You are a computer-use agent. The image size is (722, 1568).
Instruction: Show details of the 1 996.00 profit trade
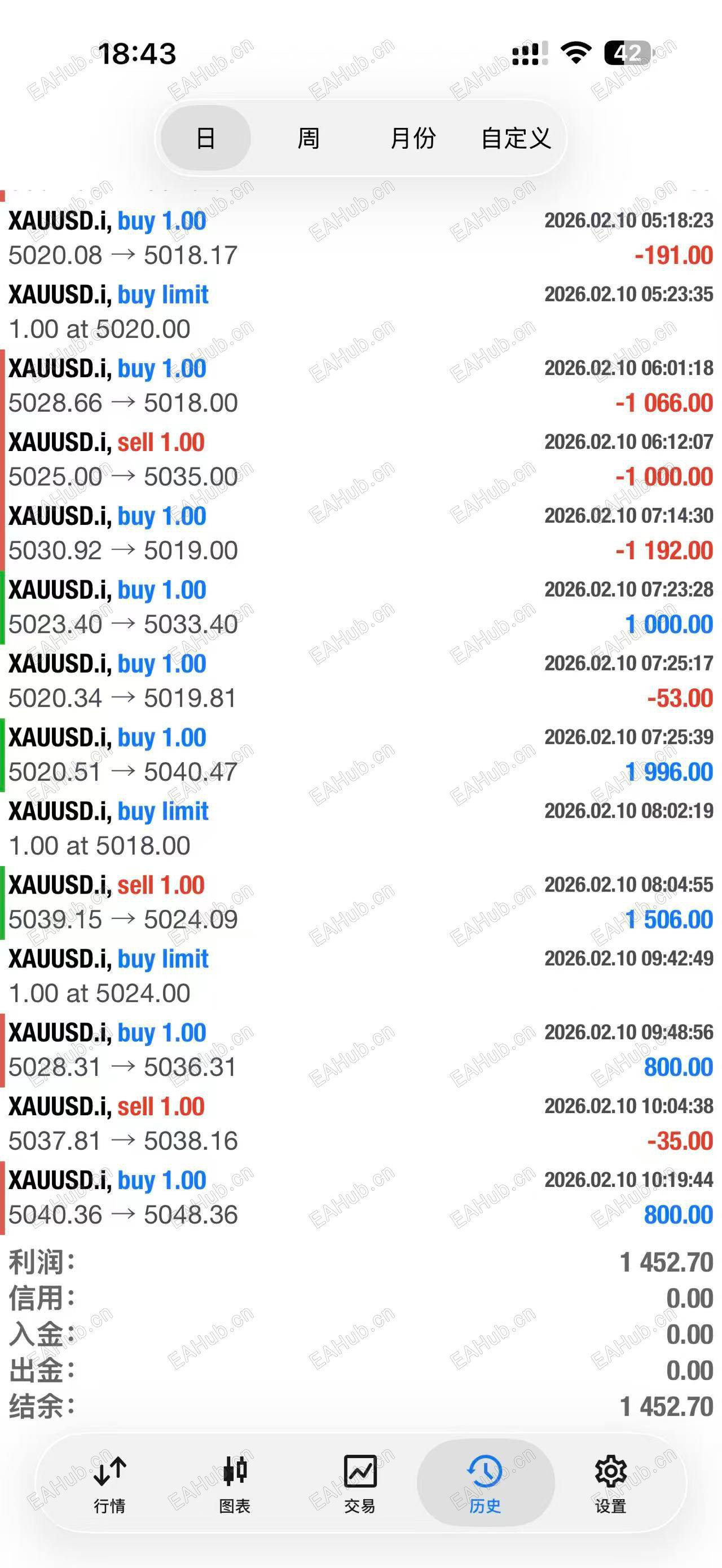click(x=361, y=755)
